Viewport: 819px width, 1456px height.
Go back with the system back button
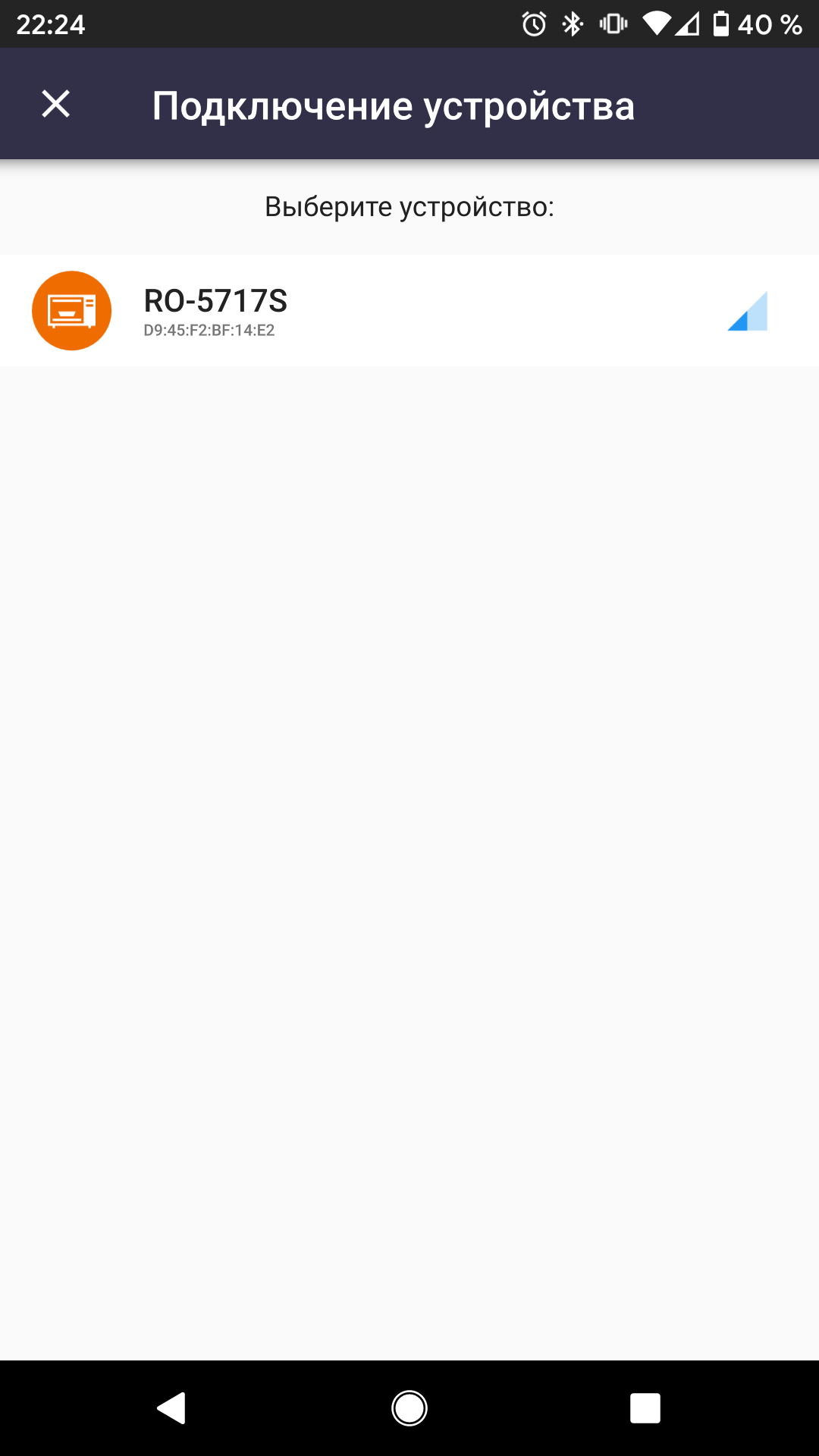172,1408
